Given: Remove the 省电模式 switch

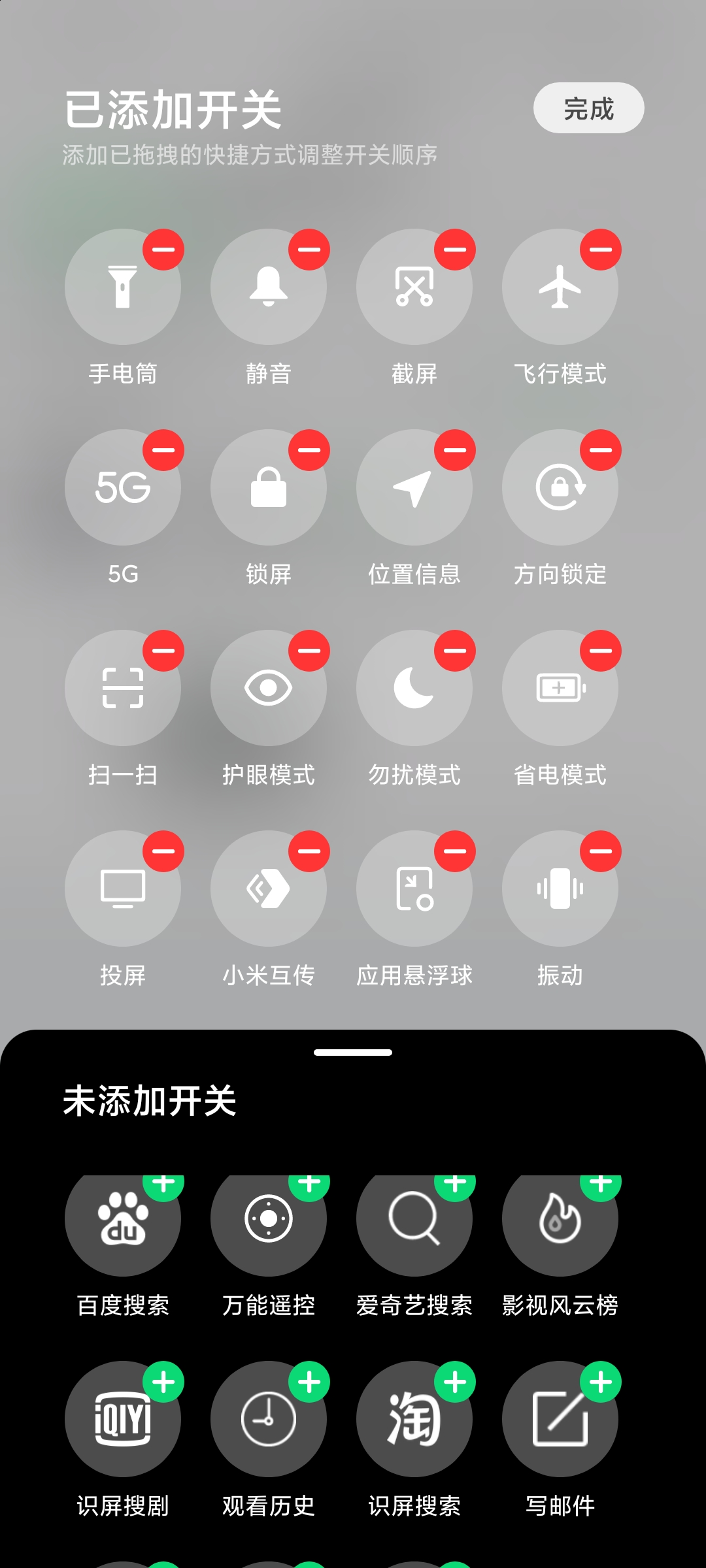Looking at the screenshot, I should (x=601, y=651).
